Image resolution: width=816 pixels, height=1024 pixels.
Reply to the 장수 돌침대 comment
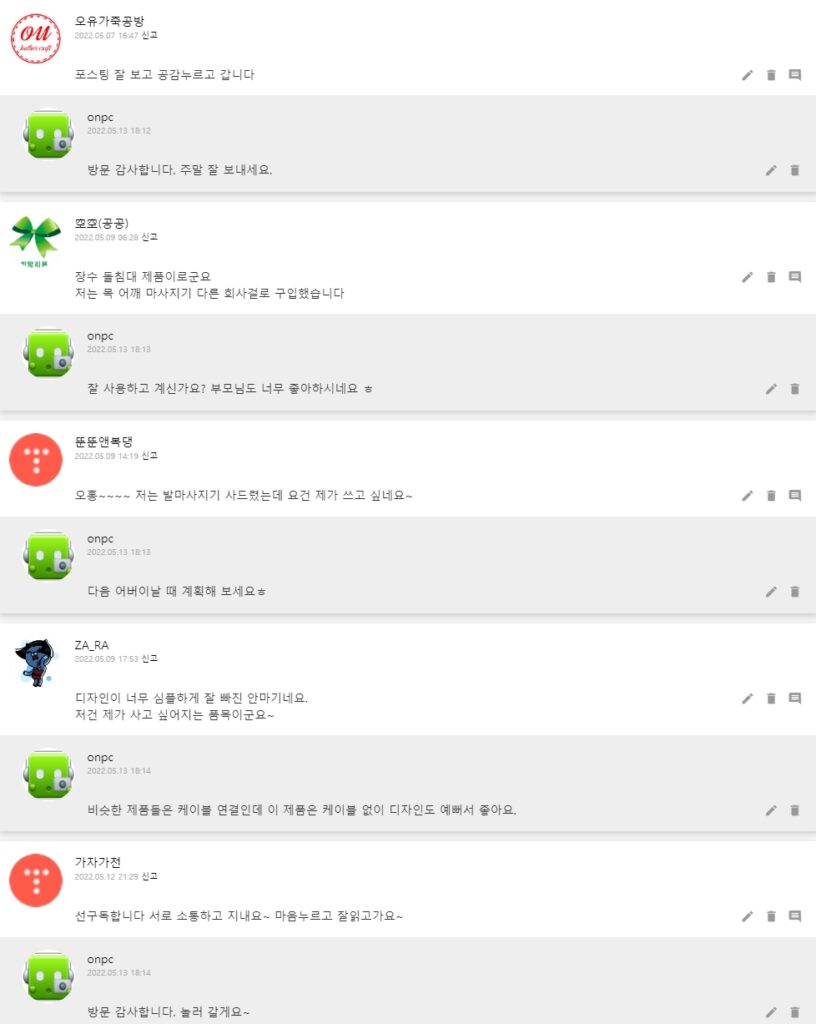pos(795,277)
